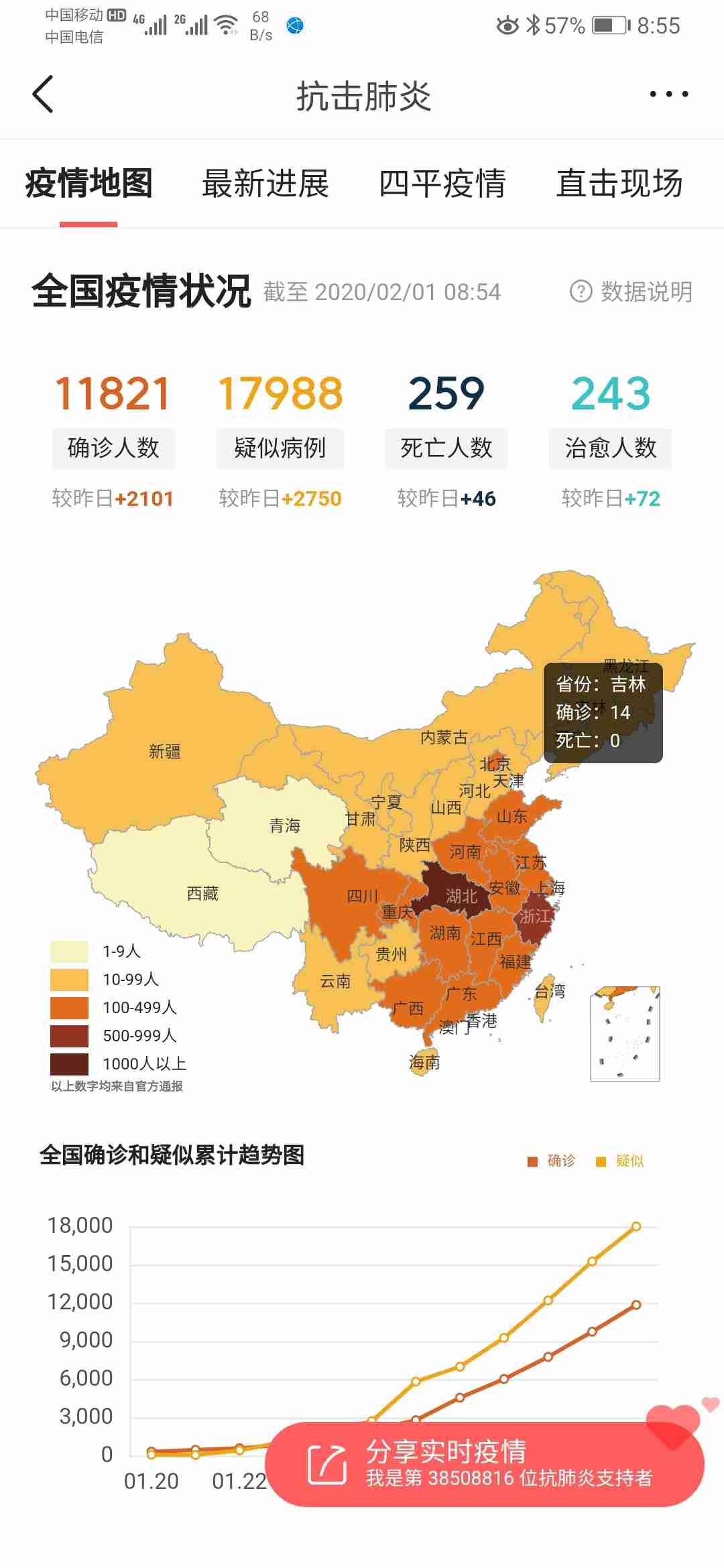This screenshot has width=724, height=1568.
Task: Toggle the 确诊 legend series in chart
Action: [552, 1161]
